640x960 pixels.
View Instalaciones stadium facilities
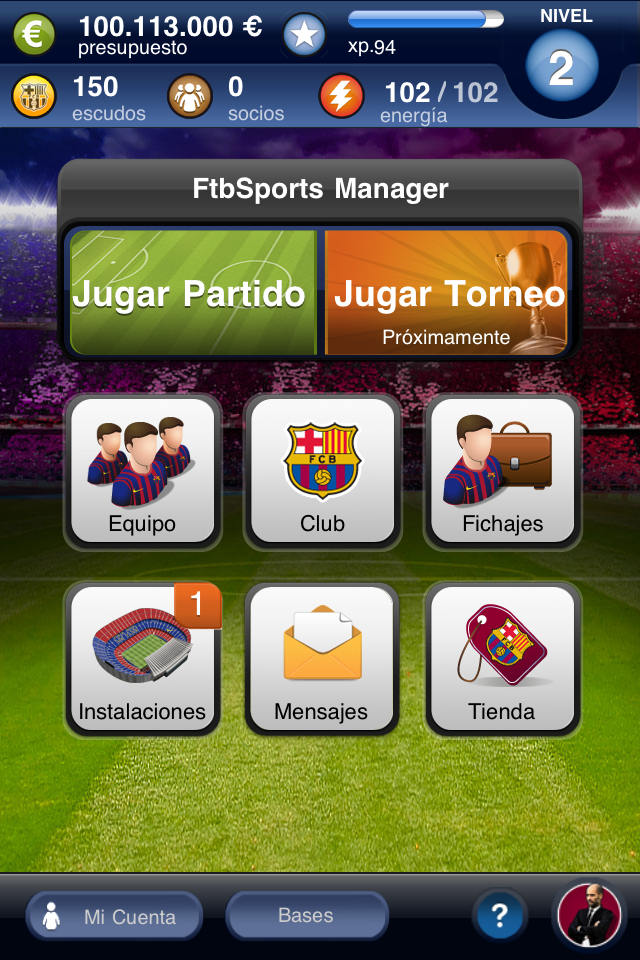point(142,659)
